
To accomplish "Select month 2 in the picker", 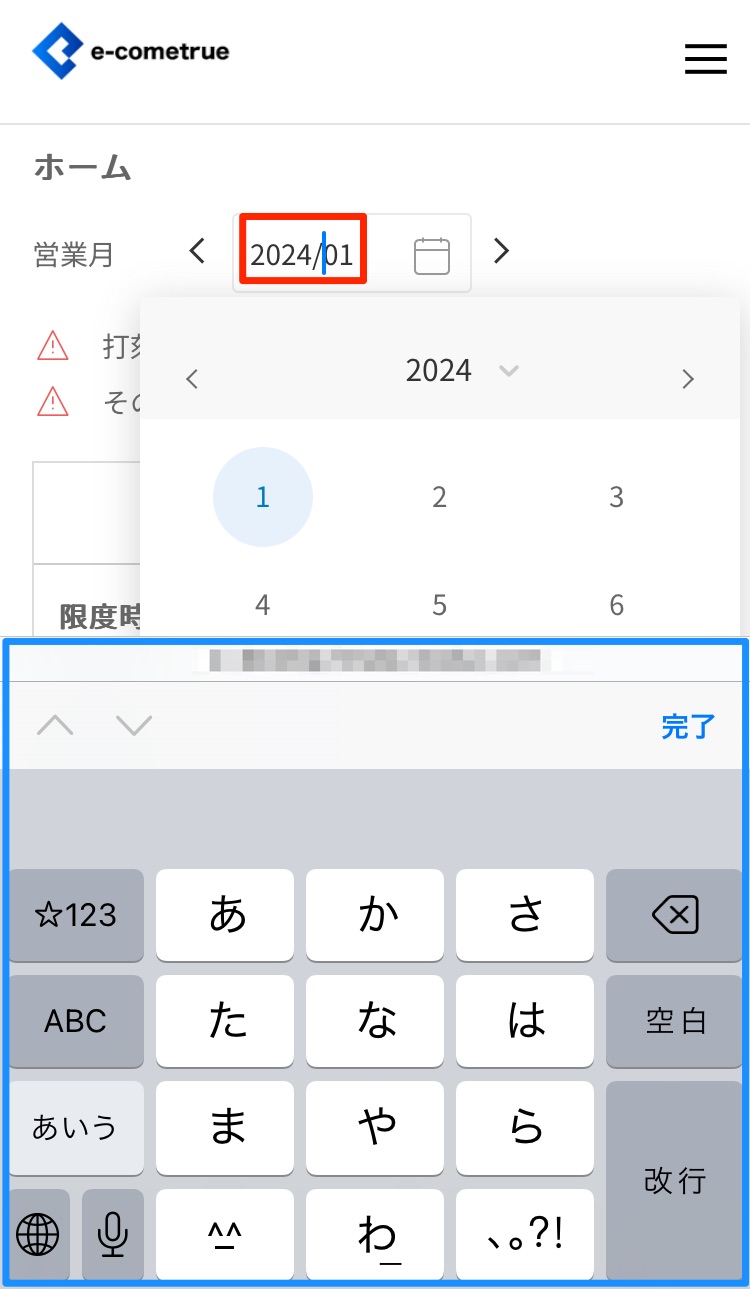I will click(x=439, y=497).
